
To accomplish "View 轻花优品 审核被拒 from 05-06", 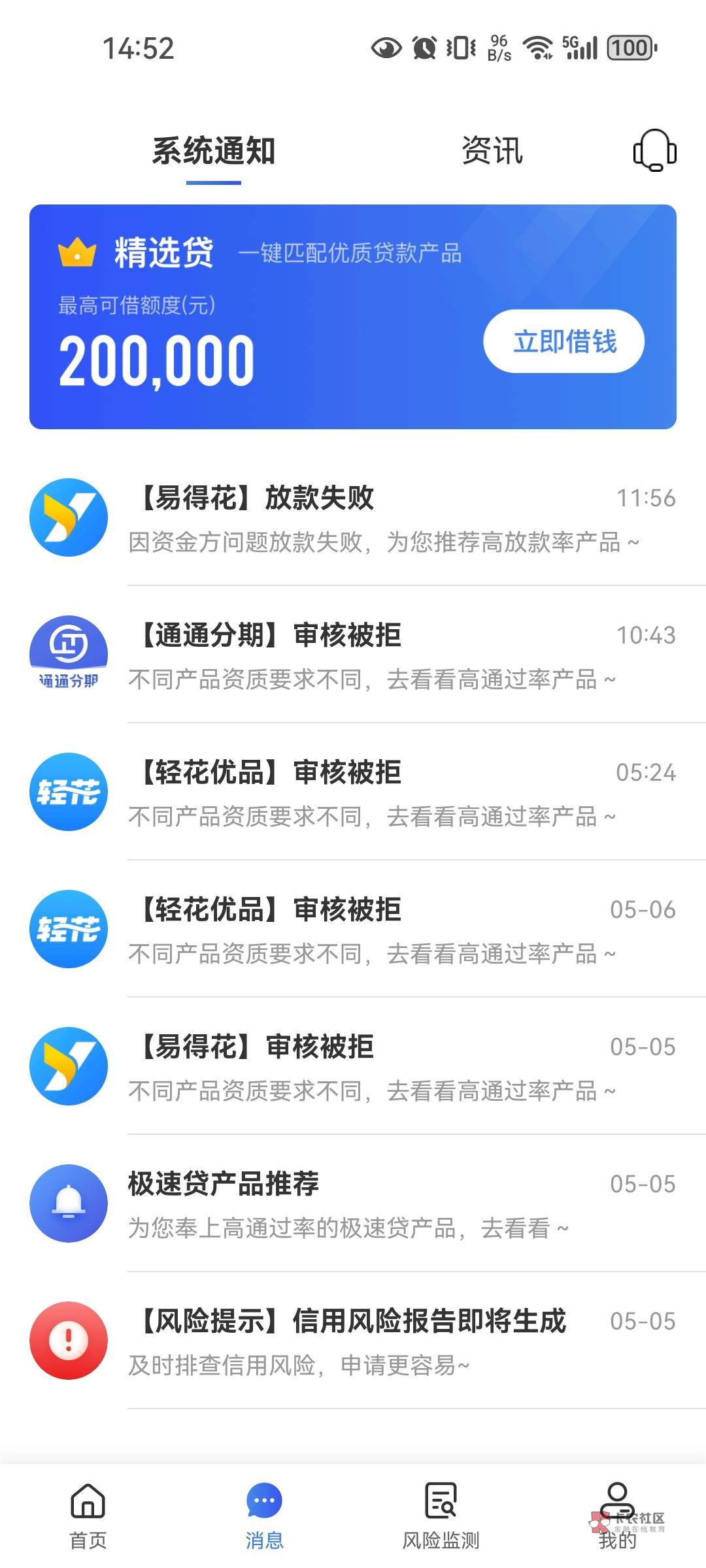I will (353, 929).
